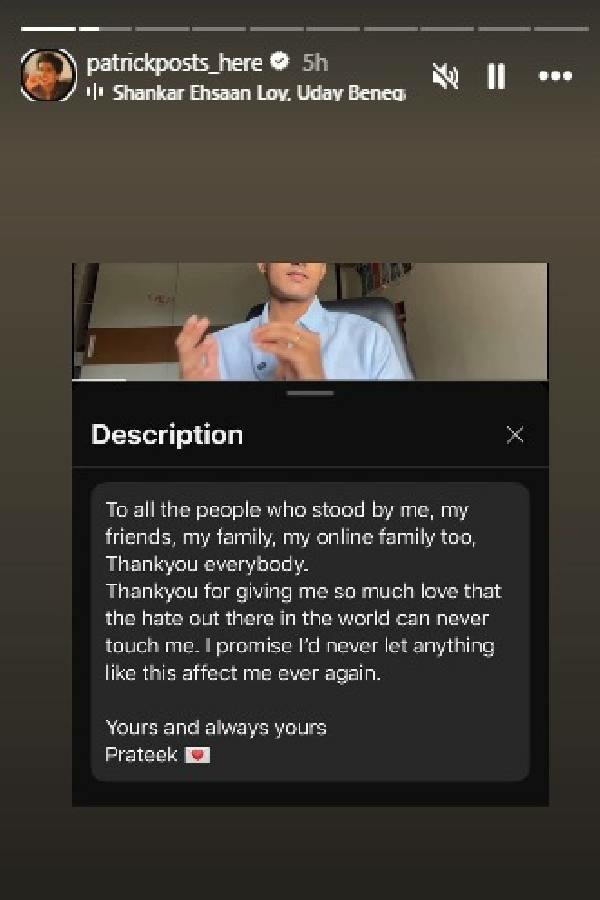
Task: Unmute the story sound
Action: 445,76
